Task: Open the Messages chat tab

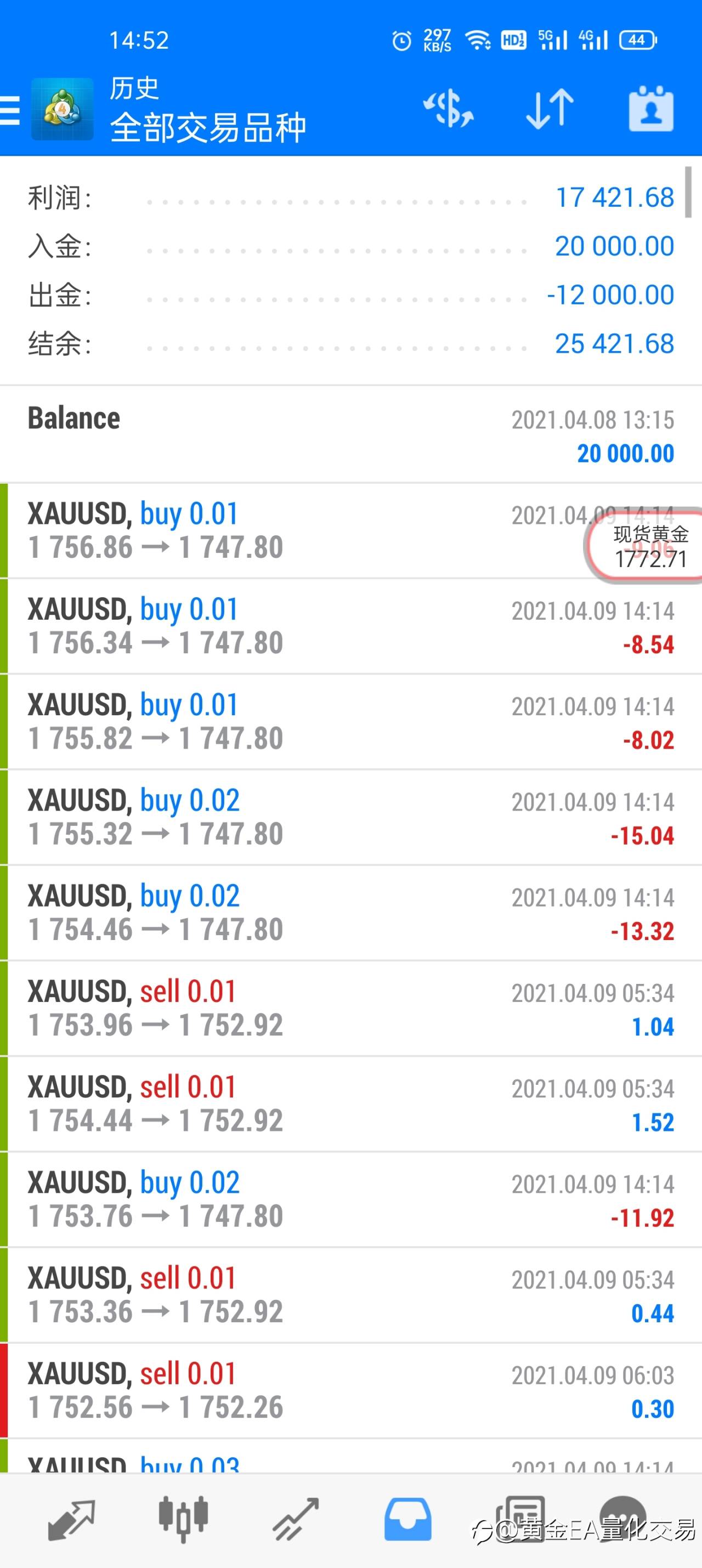Action: [623, 1520]
